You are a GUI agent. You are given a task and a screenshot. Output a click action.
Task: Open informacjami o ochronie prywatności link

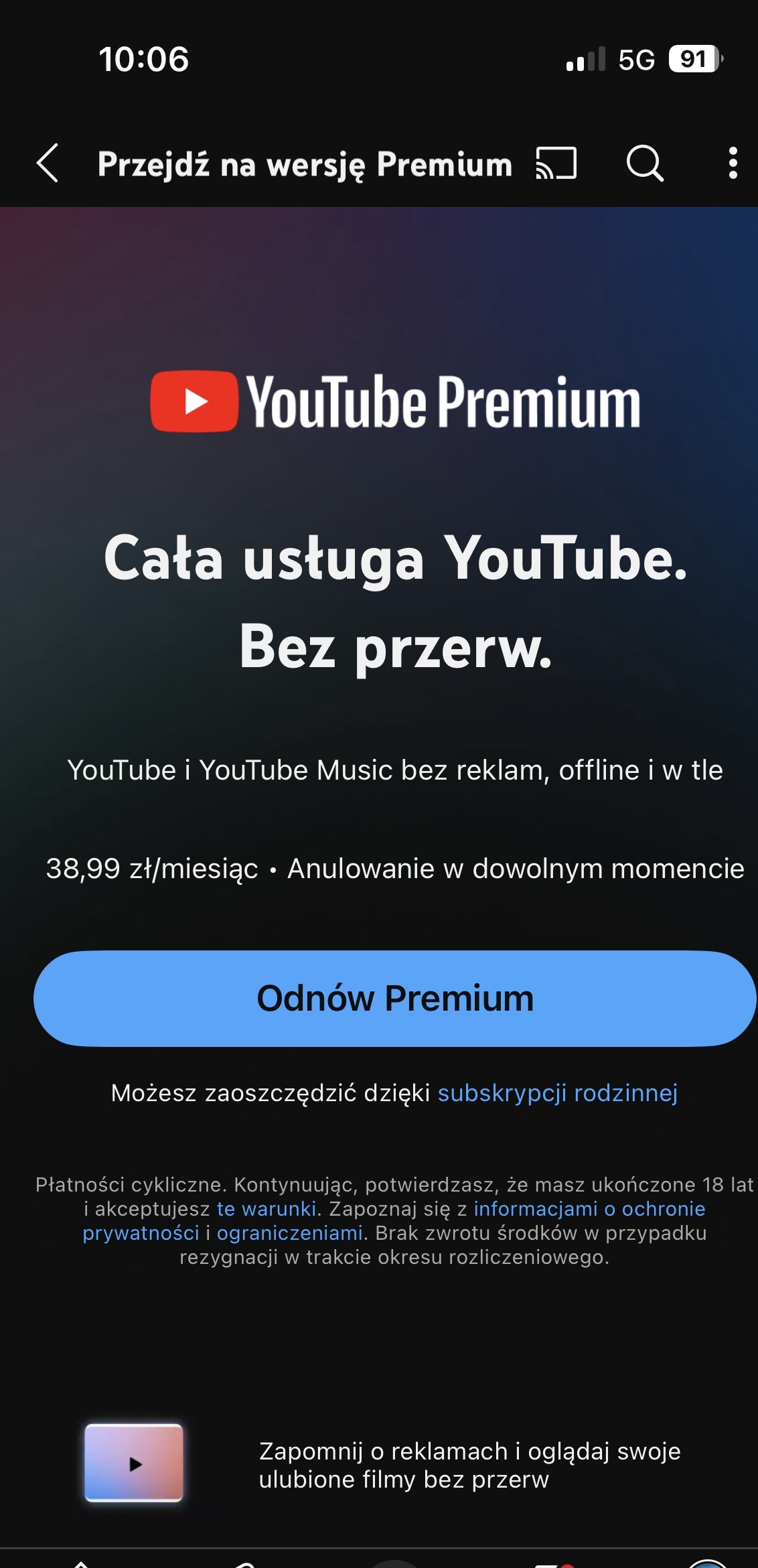(x=589, y=1208)
